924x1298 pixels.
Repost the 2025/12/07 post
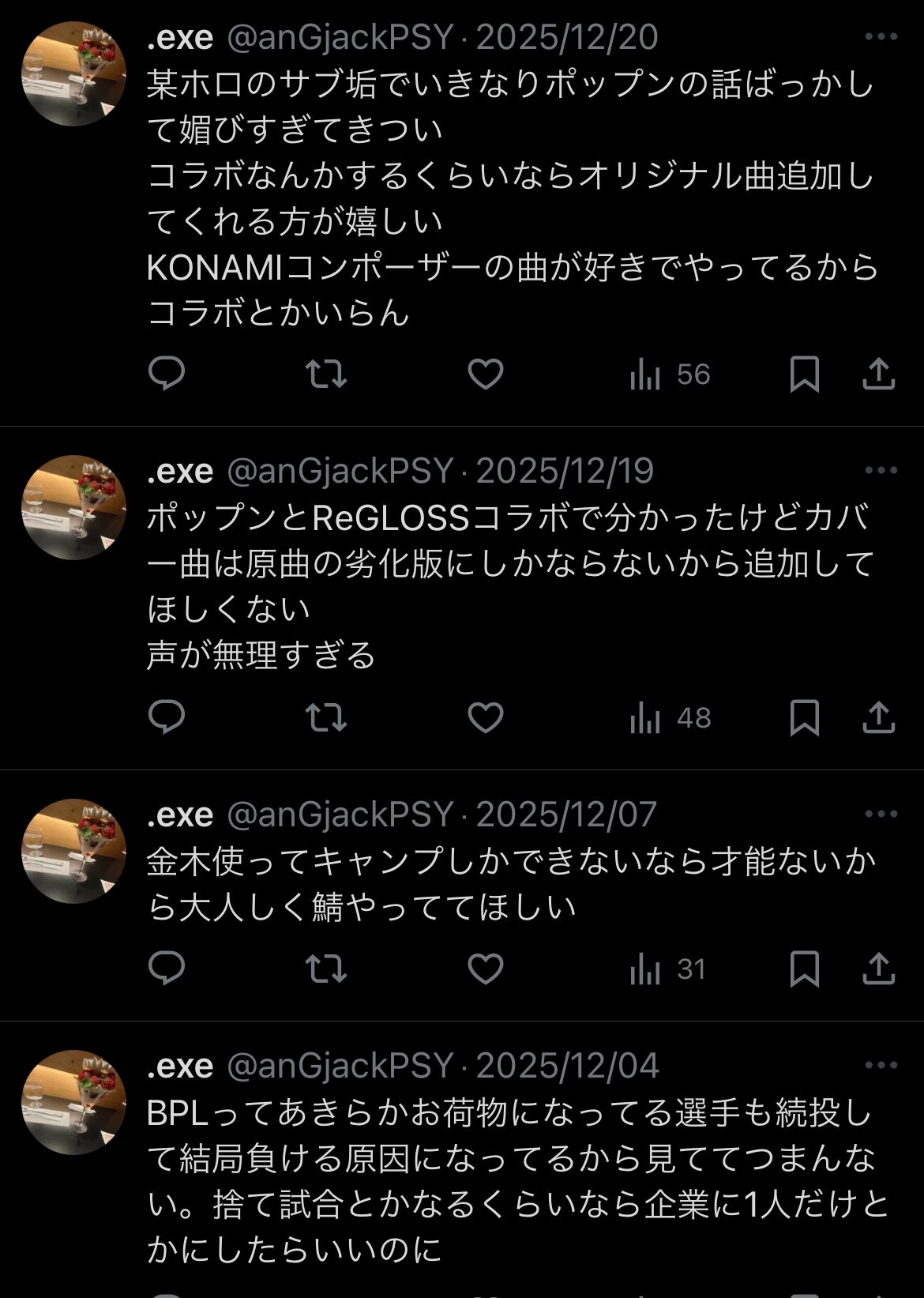click(326, 969)
